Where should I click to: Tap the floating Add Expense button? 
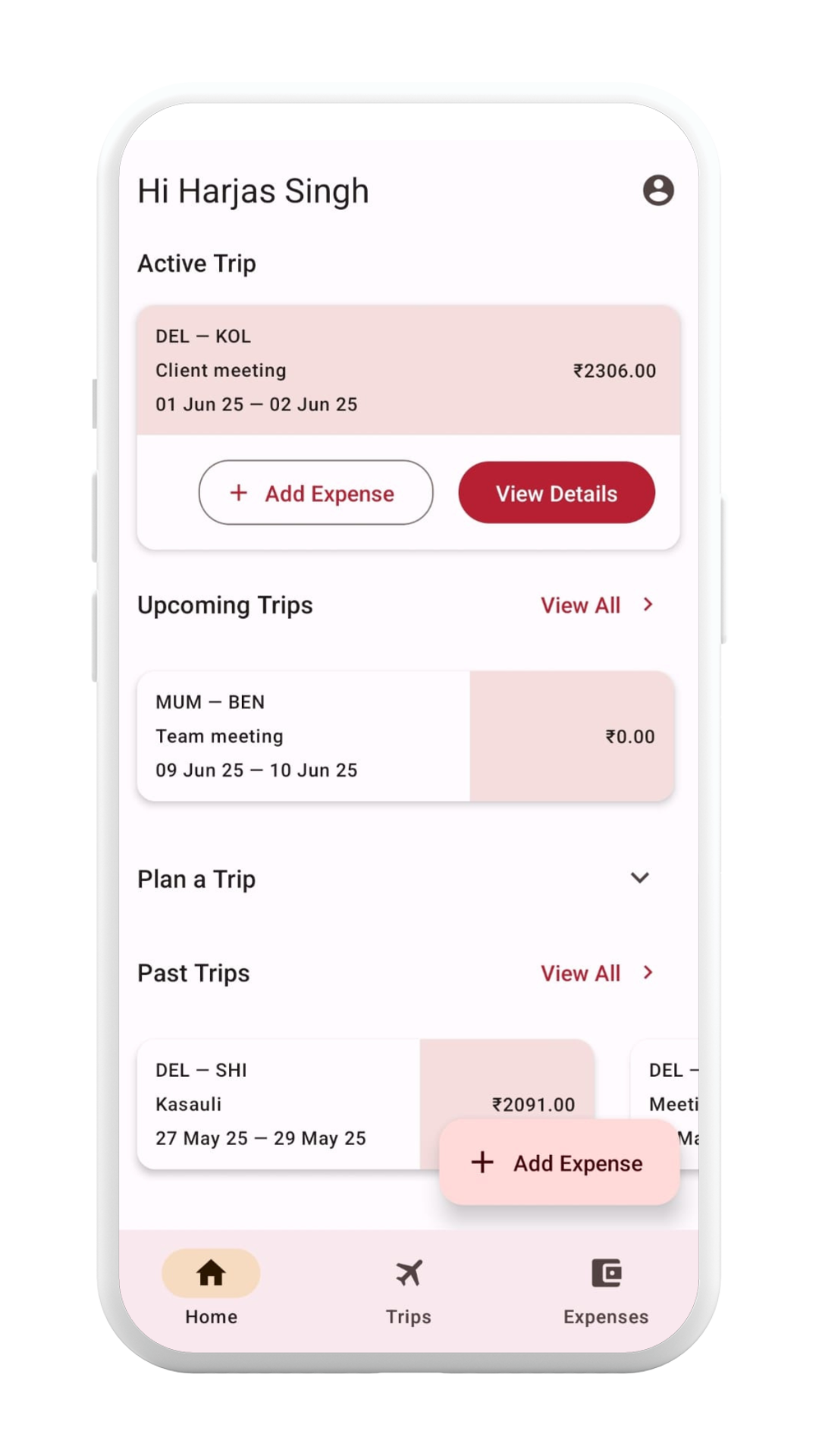pos(559,1163)
